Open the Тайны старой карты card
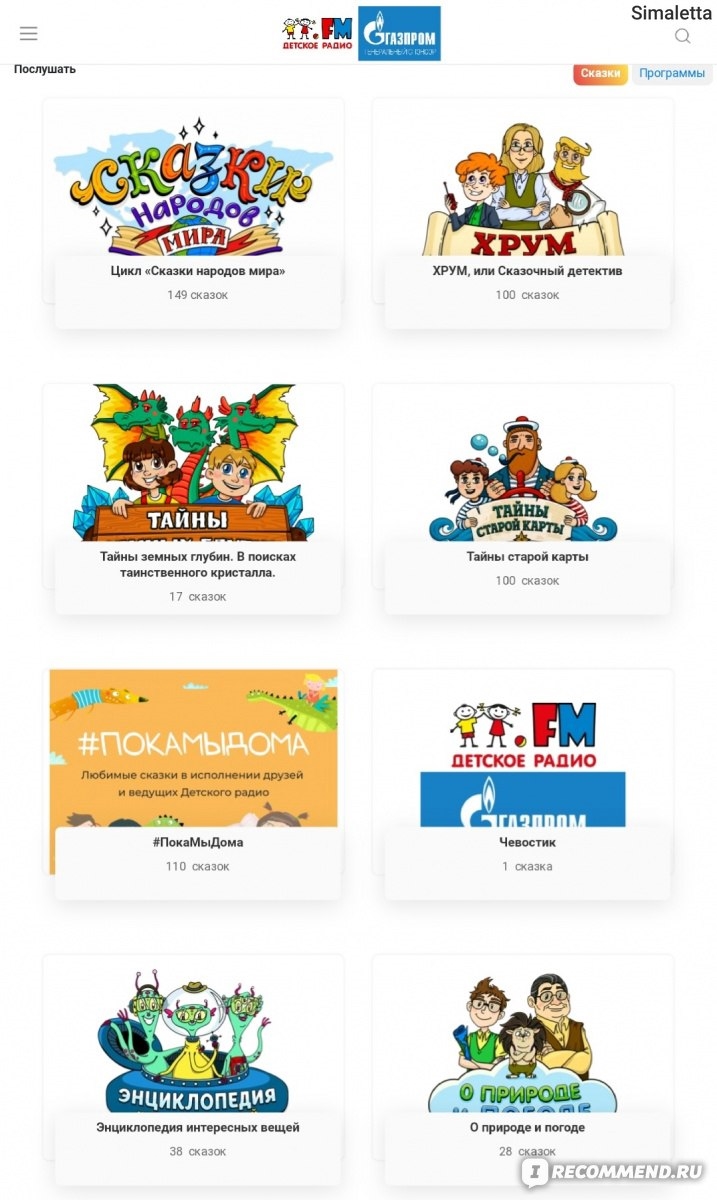717x1200 pixels. click(524, 485)
